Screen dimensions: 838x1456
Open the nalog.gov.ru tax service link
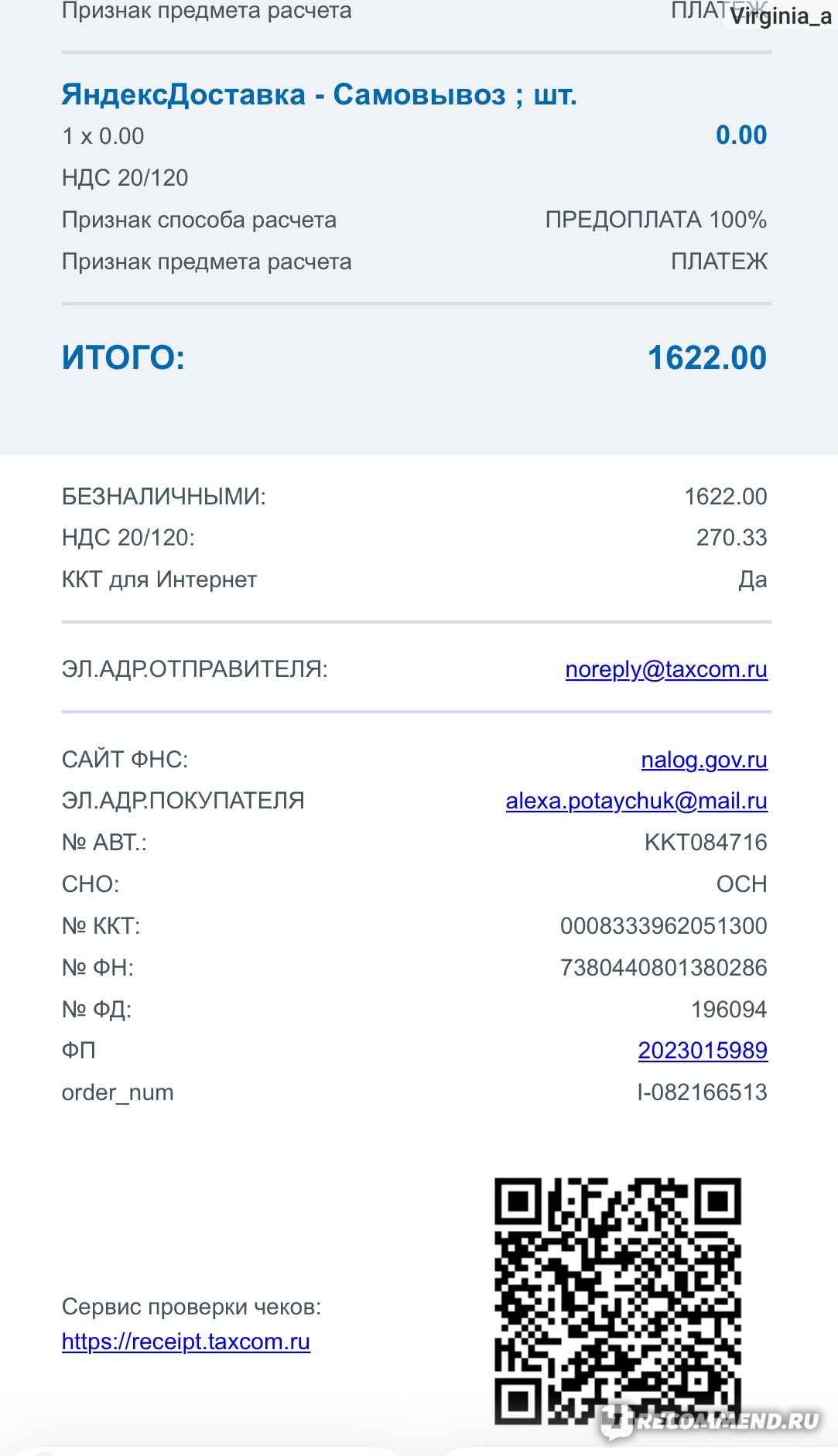click(x=704, y=760)
